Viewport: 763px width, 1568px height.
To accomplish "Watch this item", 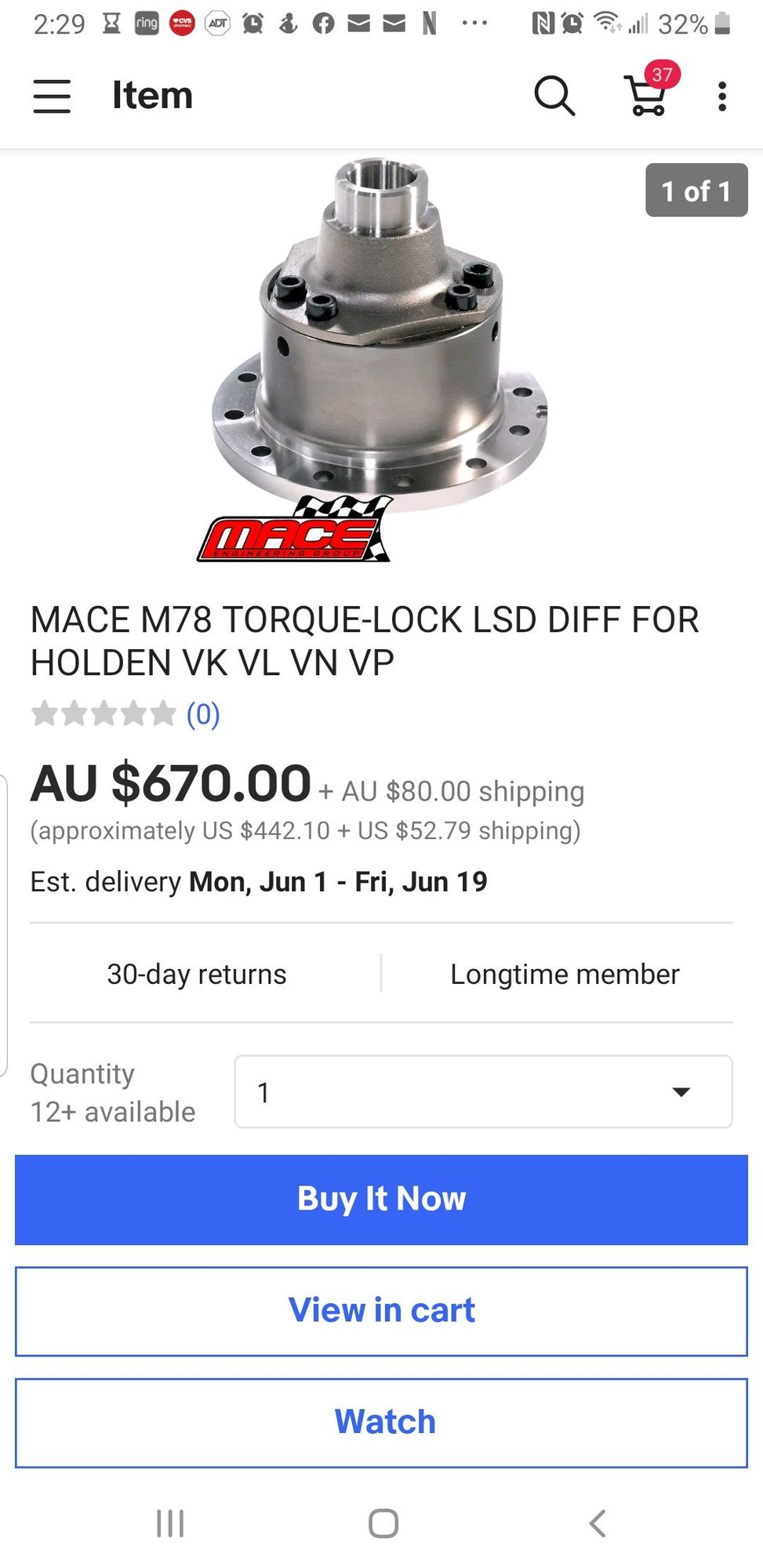I will coord(381,1421).
